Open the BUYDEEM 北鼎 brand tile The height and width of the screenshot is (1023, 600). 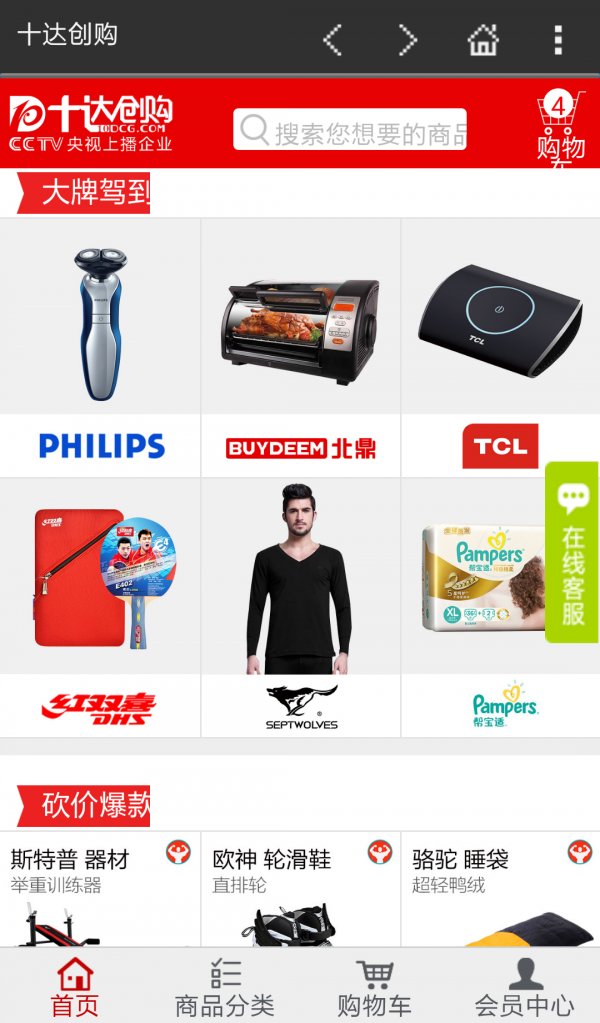pos(300,346)
